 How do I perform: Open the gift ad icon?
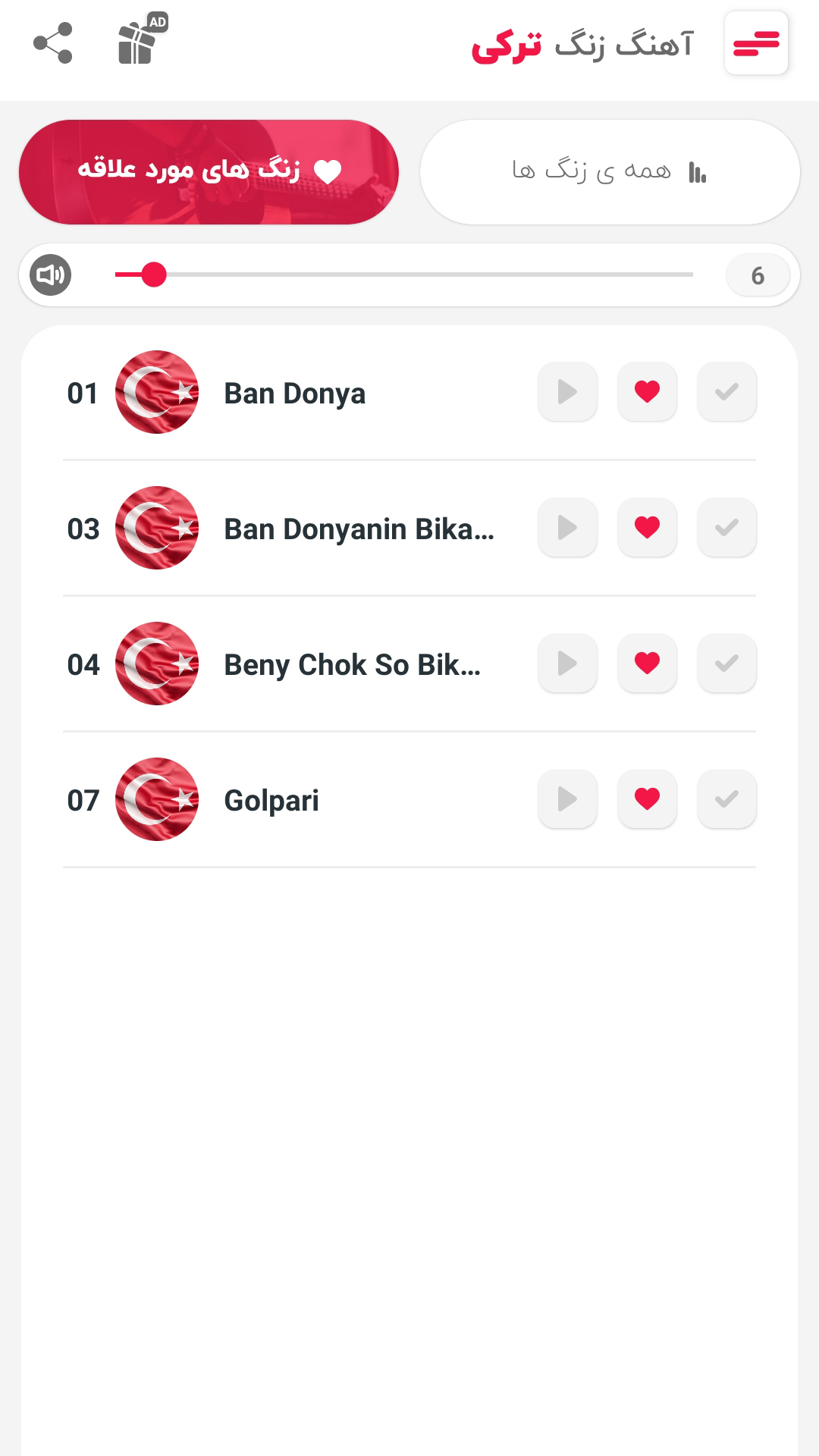tap(140, 42)
